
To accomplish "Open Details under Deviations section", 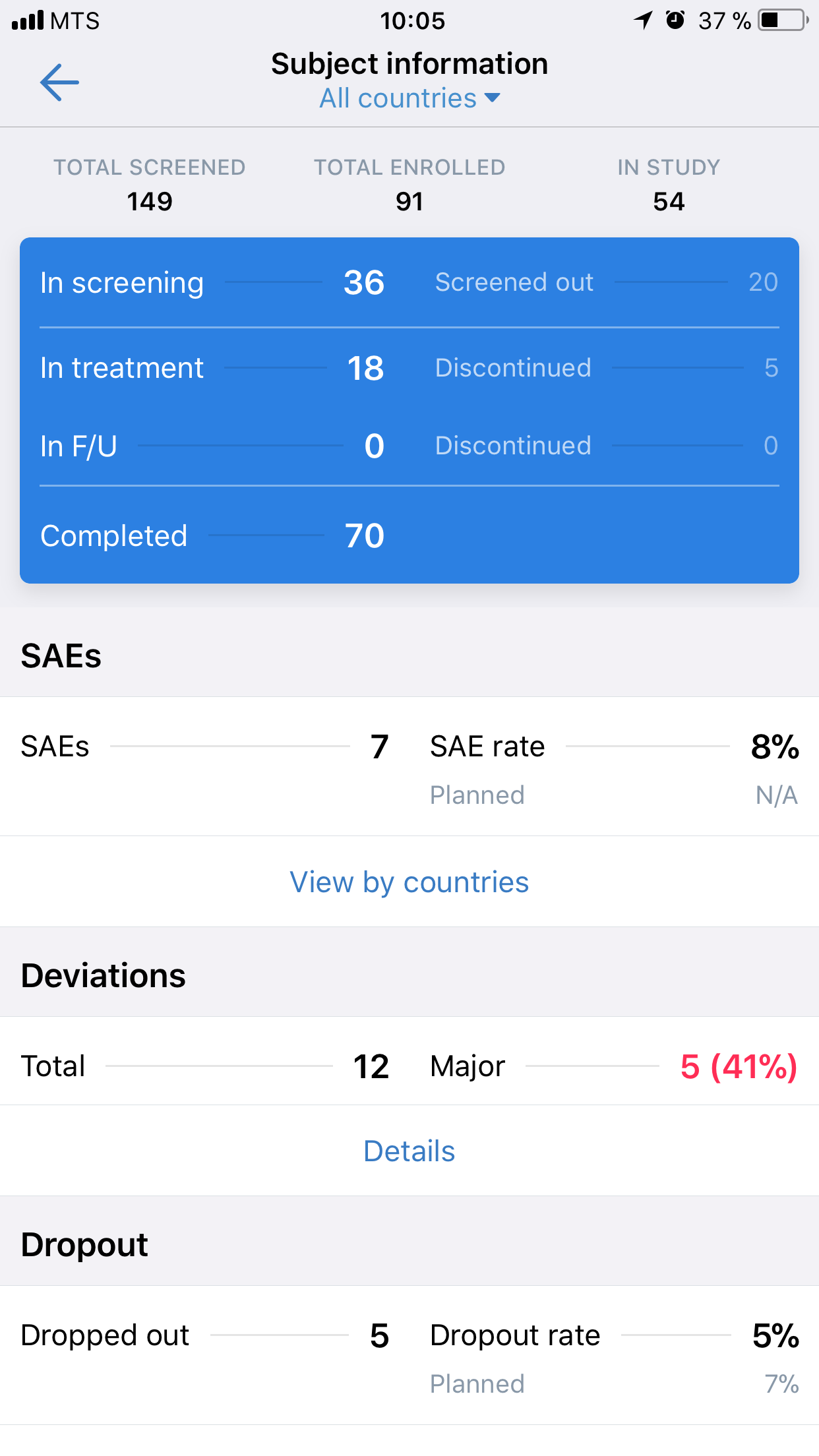I will click(409, 1150).
